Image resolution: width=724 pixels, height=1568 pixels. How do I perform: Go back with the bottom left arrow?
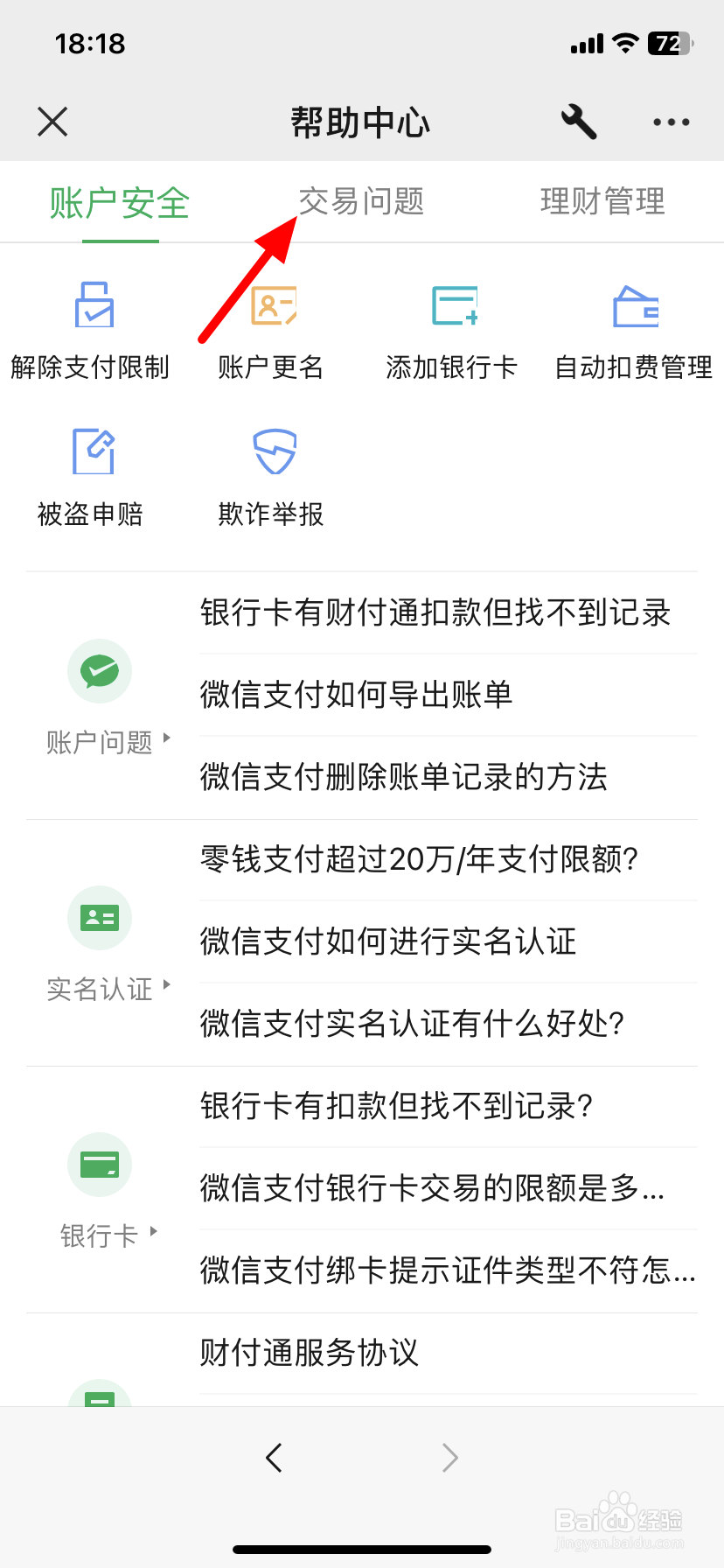tap(274, 1458)
